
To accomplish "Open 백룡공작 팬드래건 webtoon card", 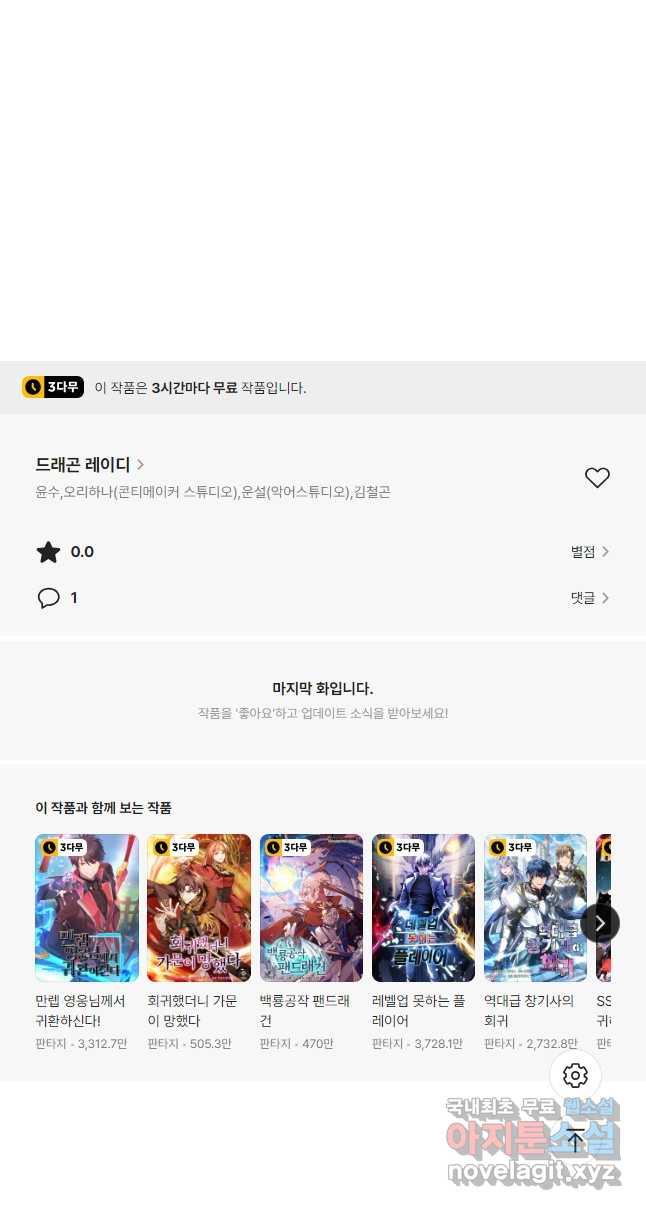I will click(311, 908).
